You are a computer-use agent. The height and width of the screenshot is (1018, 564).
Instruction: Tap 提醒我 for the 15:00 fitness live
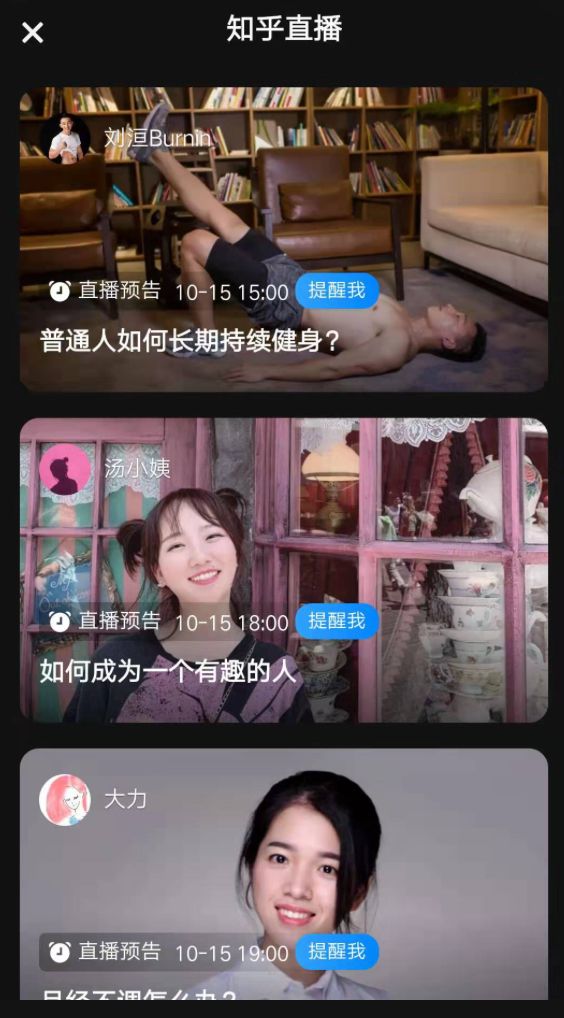coord(337,290)
